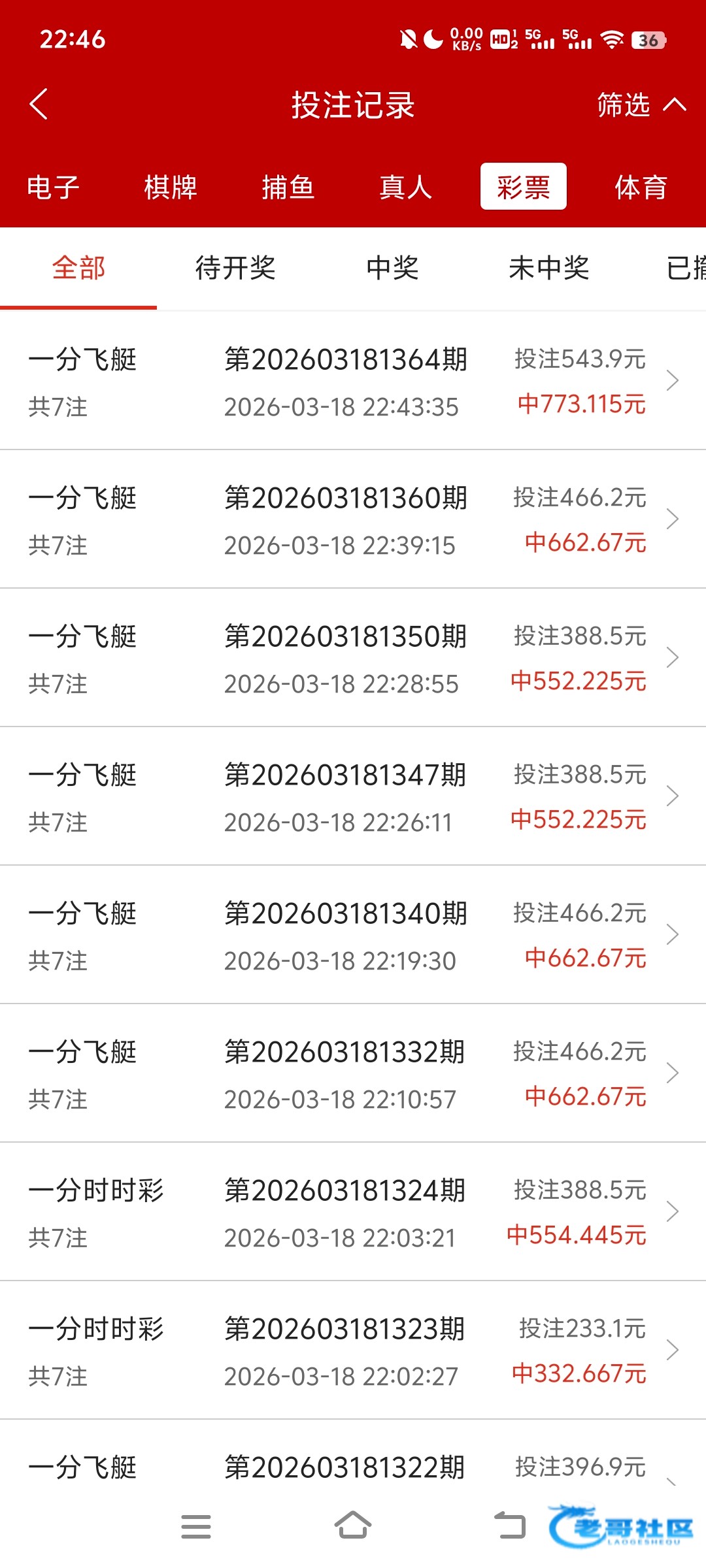Switch to the 真人 category tab

coord(406,188)
